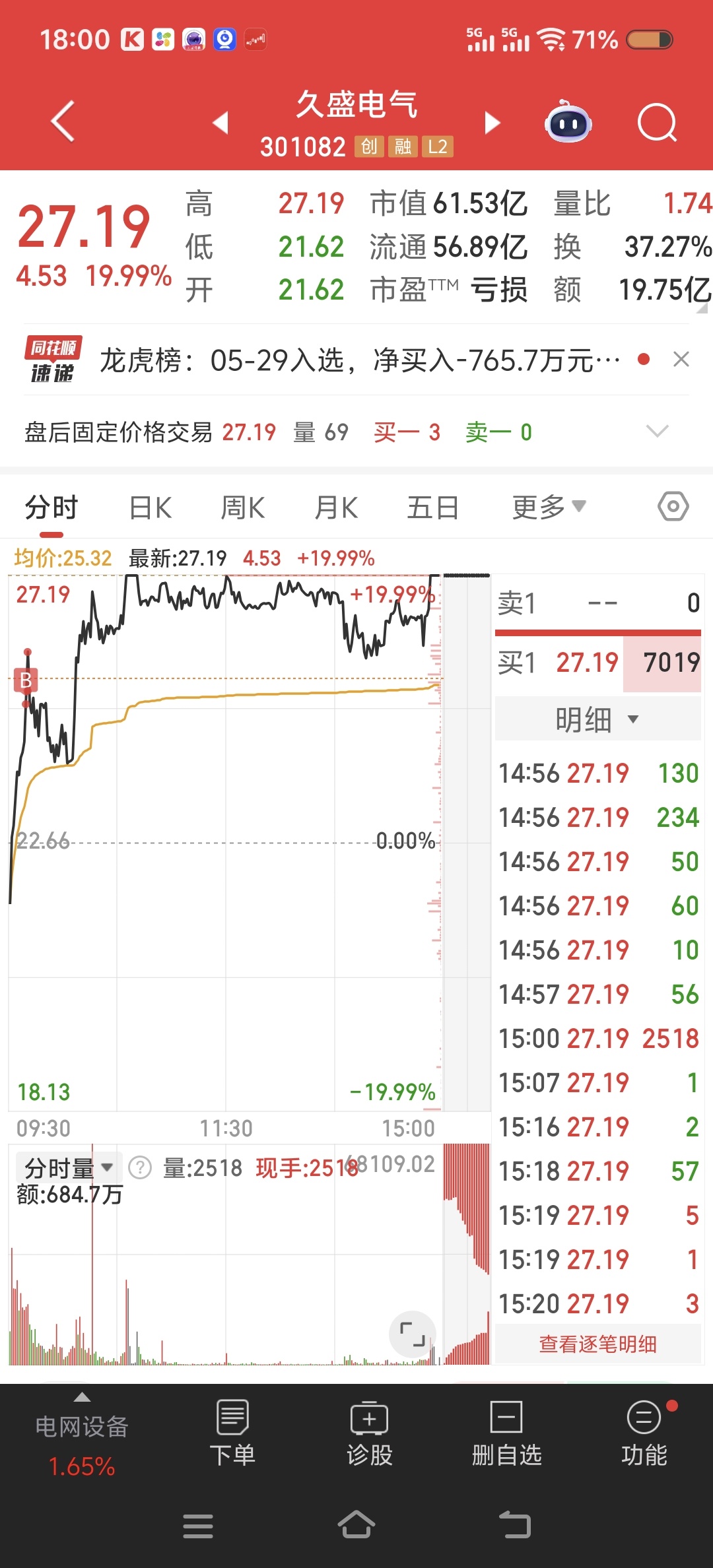Dismiss the 龙虎榜 news banner
The height and width of the screenshot is (1568, 713).
click(x=681, y=360)
